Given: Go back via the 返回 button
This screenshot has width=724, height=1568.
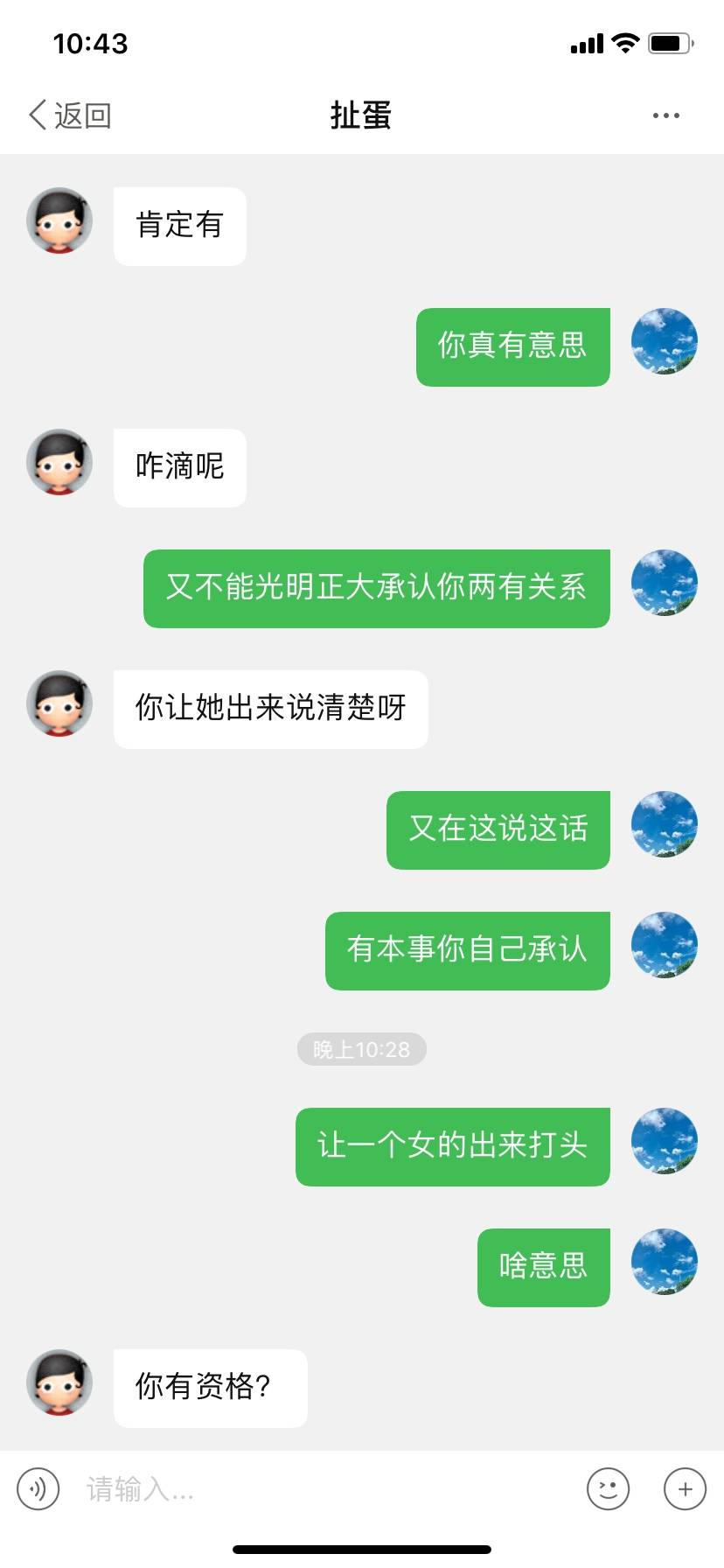Looking at the screenshot, I should click(x=70, y=115).
